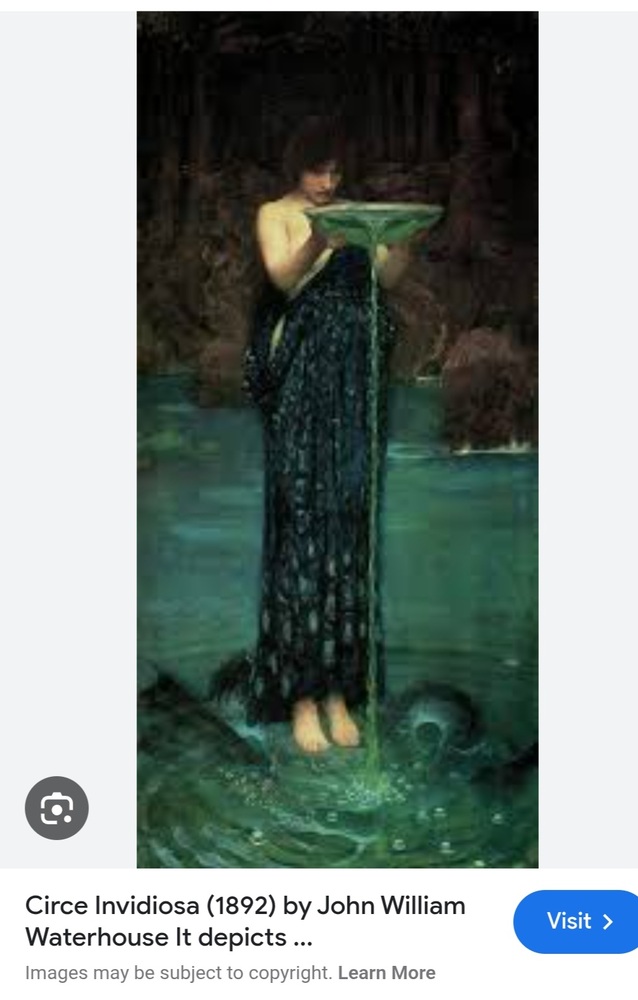
Task: Search this image with Google Lens
Action: [57, 808]
